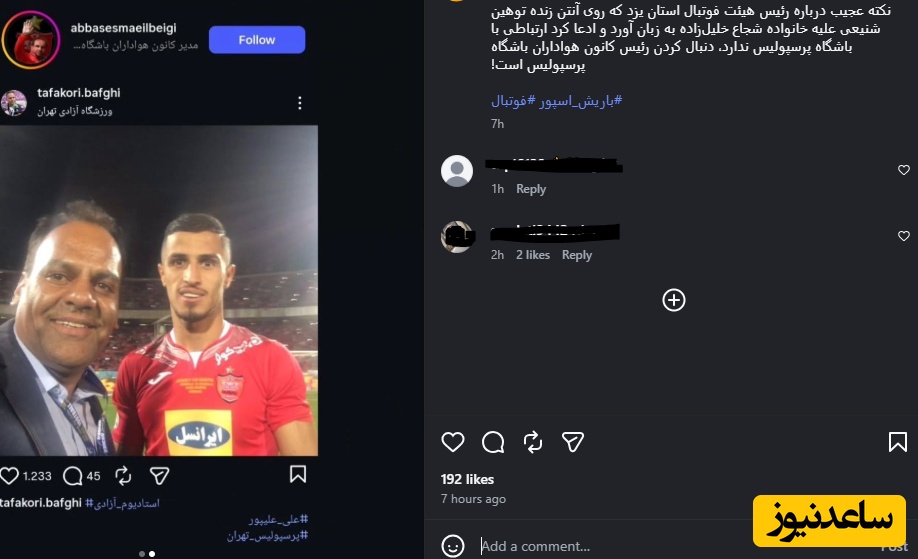Image resolution: width=918 pixels, height=559 pixels.
Task: Like the post with 192 likes
Action: (x=453, y=442)
